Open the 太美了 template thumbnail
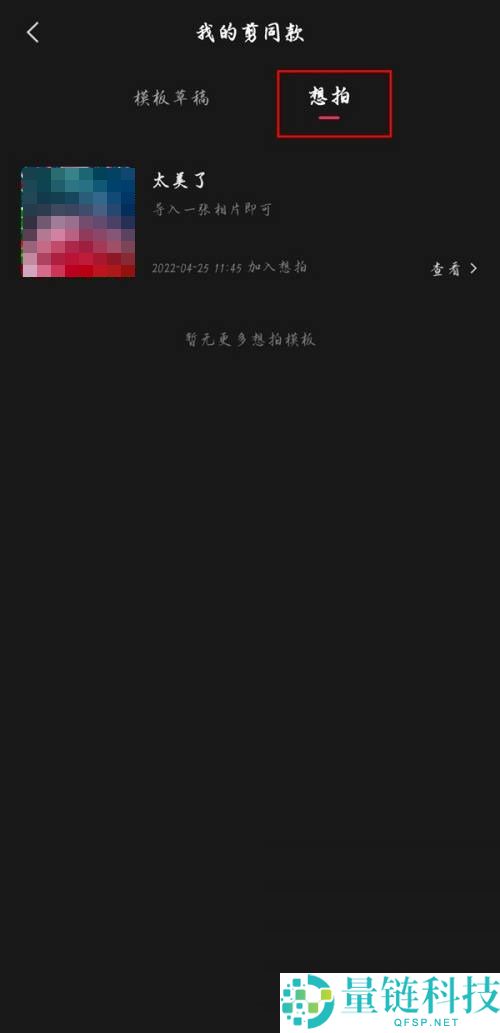The image size is (500, 1033). tap(78, 222)
